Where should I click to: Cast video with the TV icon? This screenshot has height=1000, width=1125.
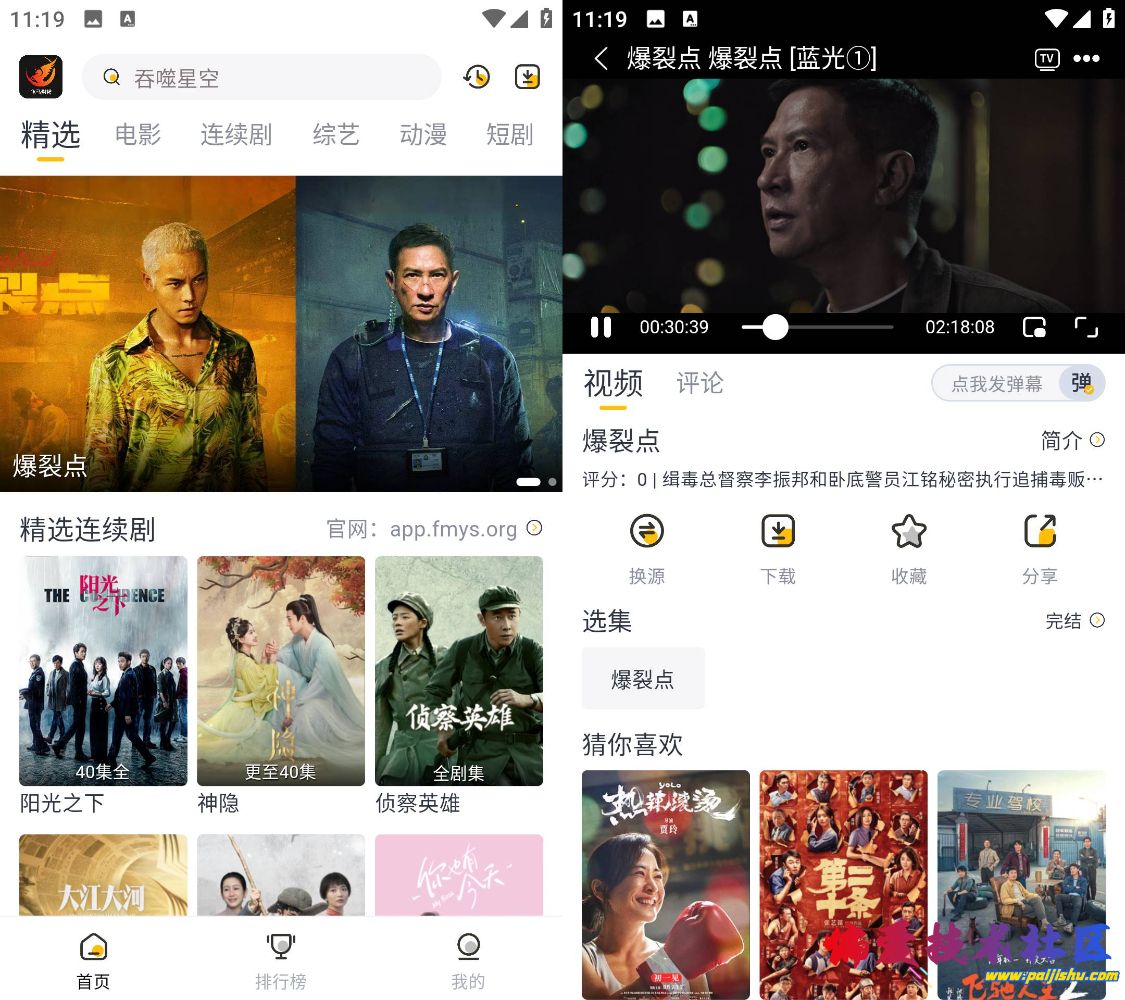tap(1047, 59)
